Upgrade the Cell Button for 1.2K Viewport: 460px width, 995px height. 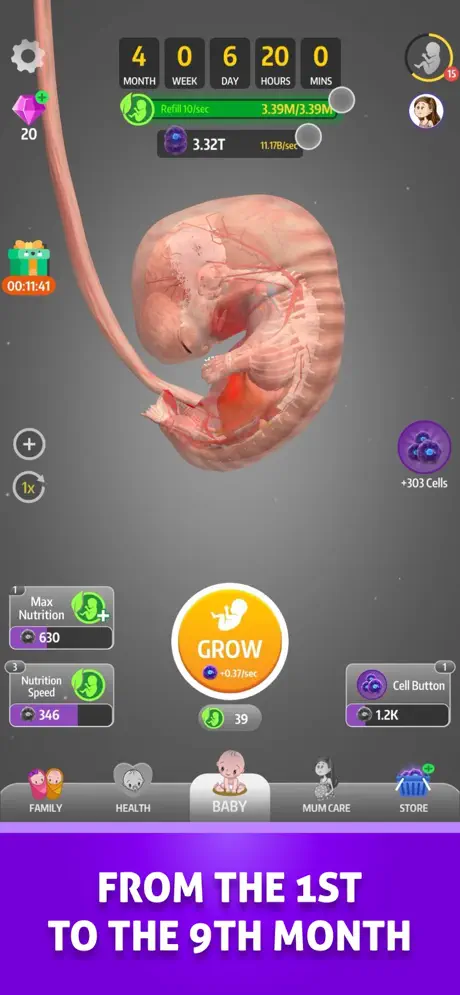[x=398, y=695]
